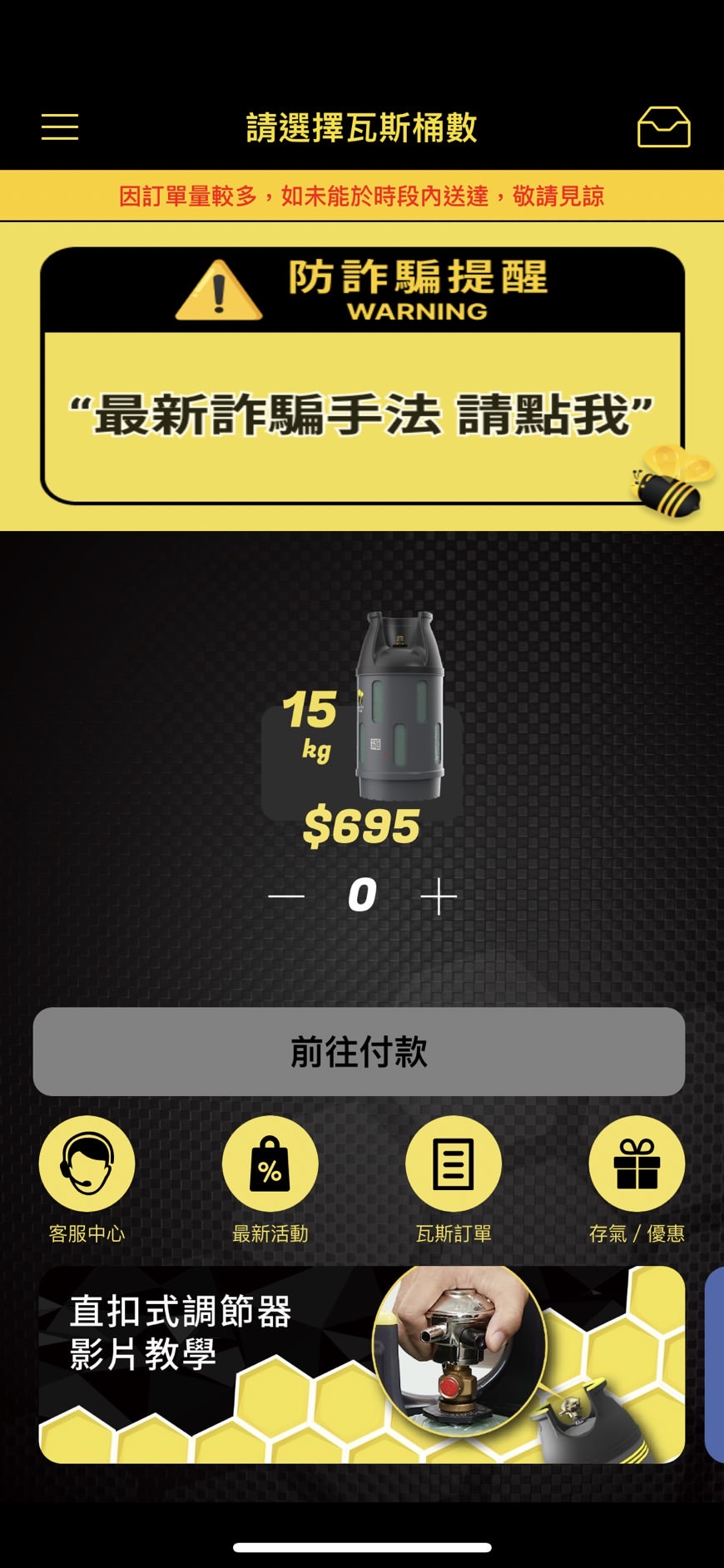Screen dimensions: 724x1568
Task: View 最新活動 promotions
Action: tap(270, 1164)
